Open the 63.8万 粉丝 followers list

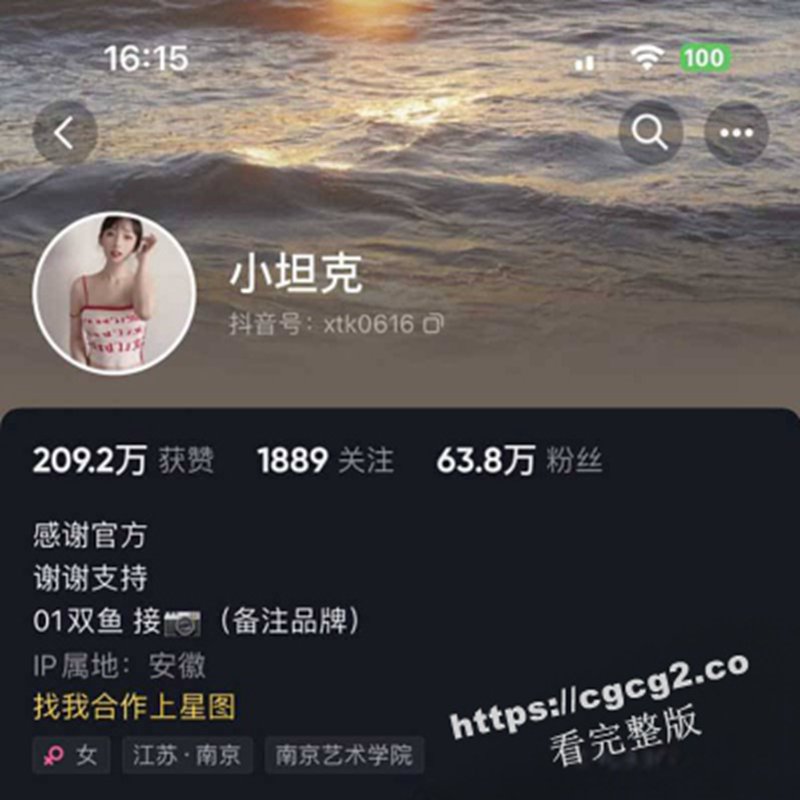(519, 461)
